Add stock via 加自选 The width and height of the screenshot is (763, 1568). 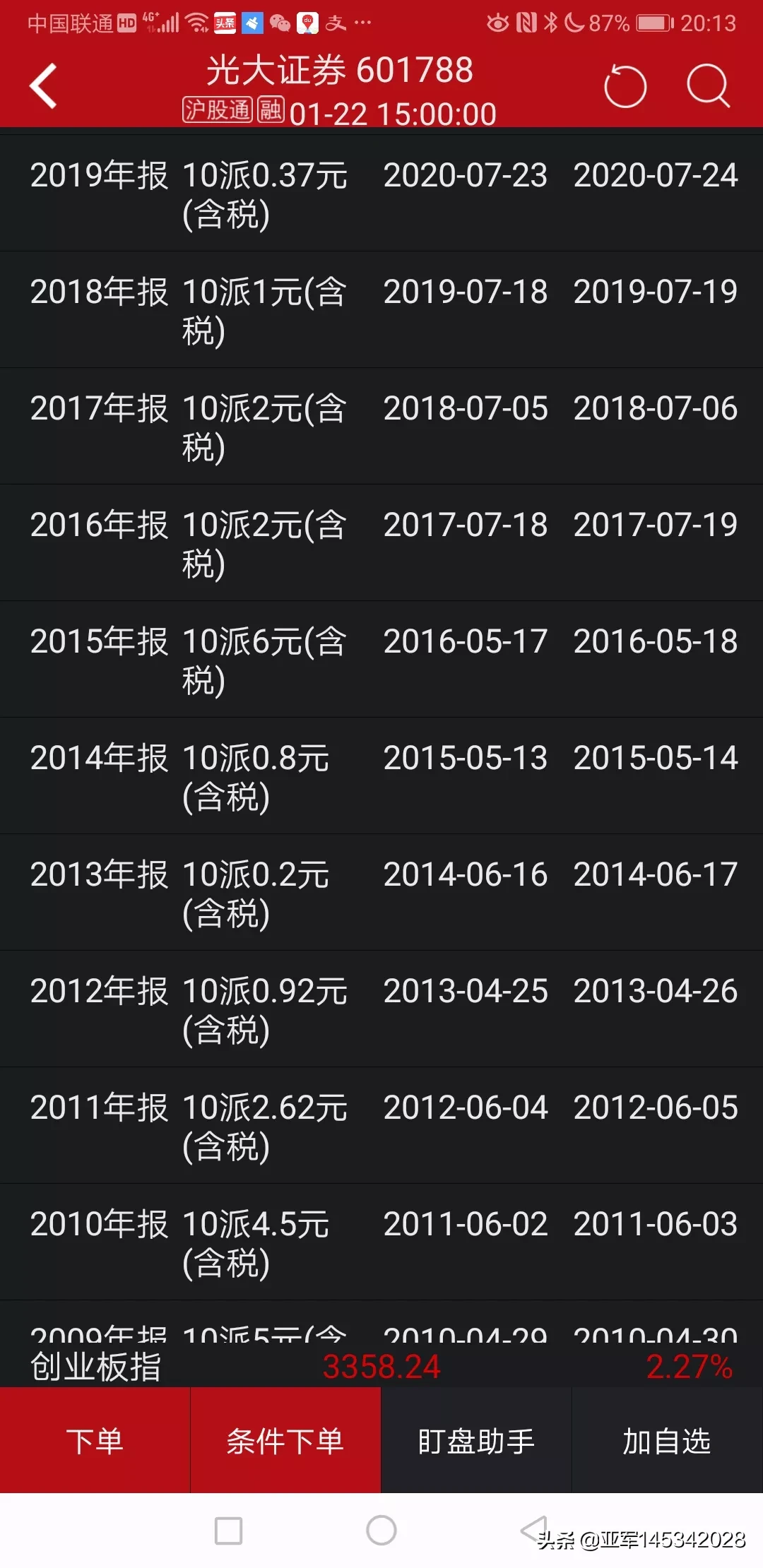667,1440
